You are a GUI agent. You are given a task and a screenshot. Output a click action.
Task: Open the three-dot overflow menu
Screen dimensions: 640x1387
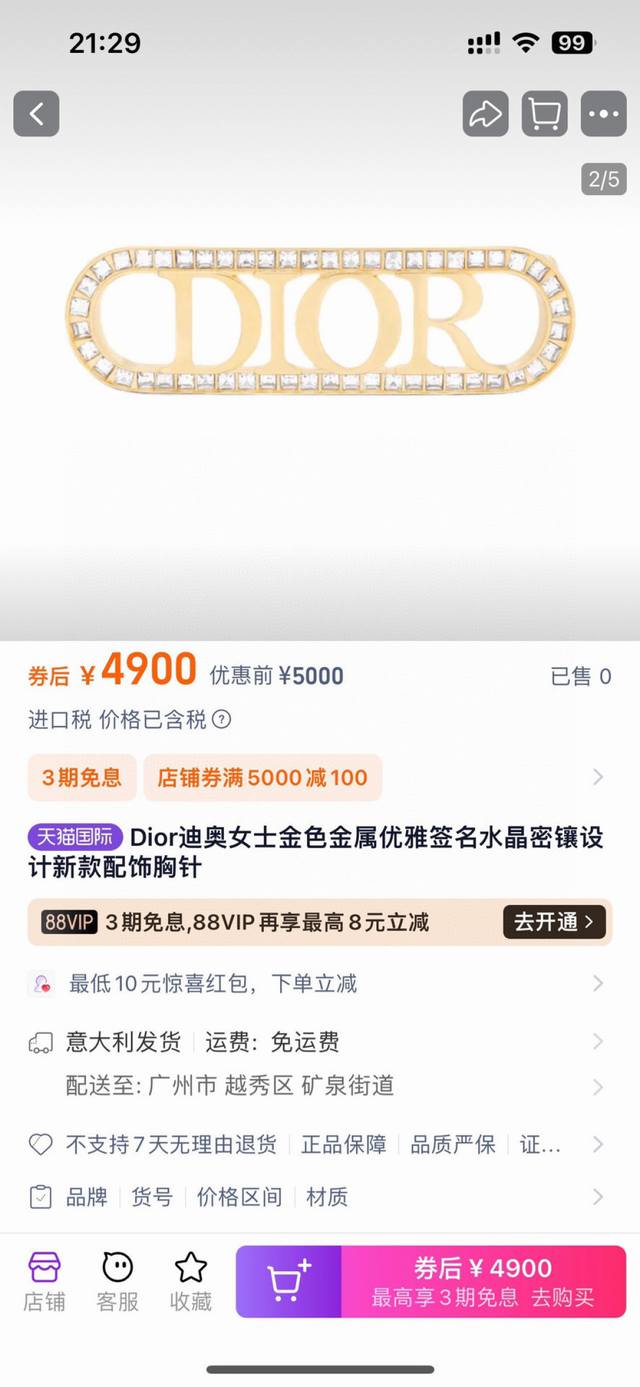point(603,114)
